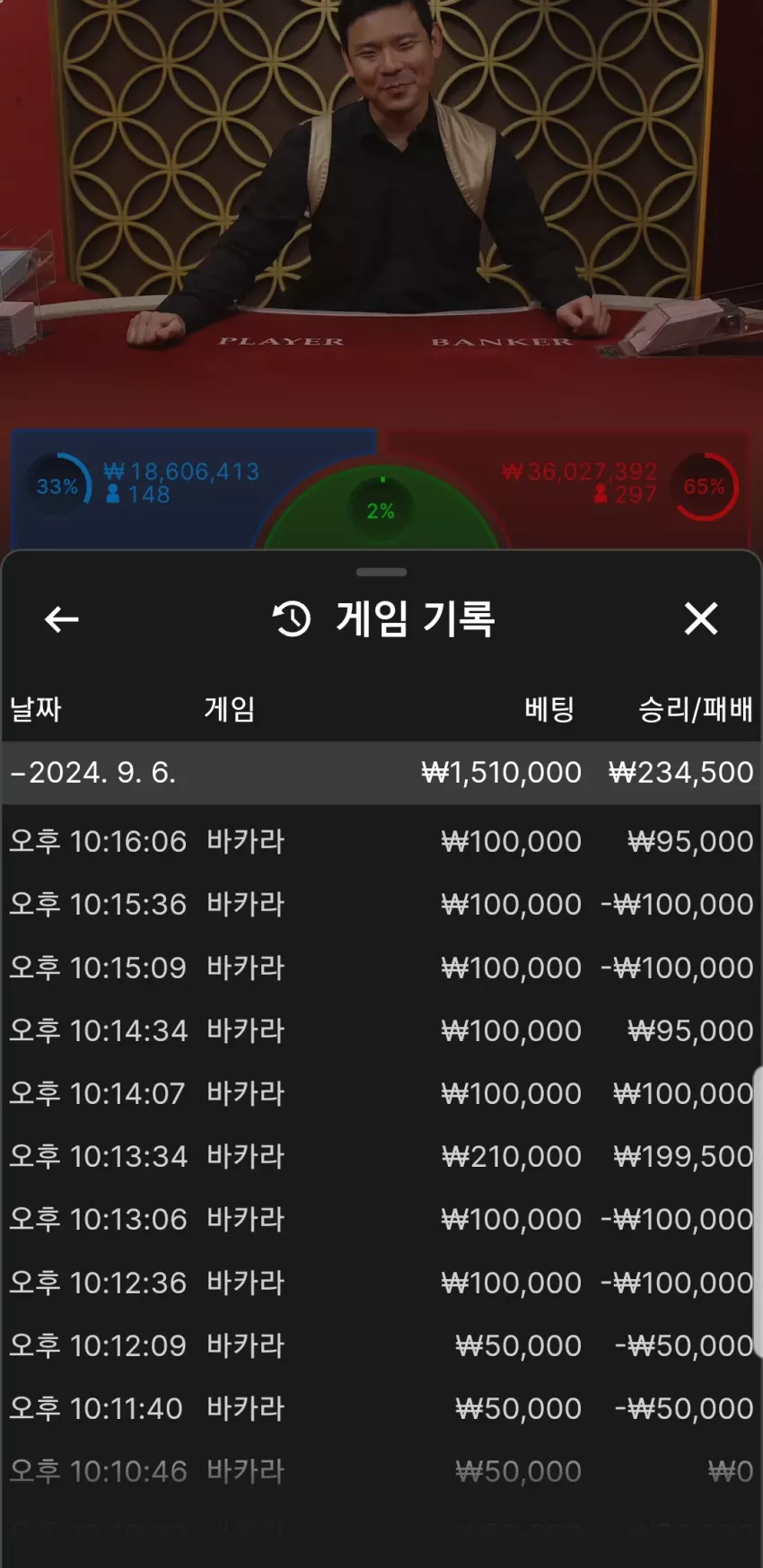Image resolution: width=763 pixels, height=1568 pixels.
Task: Open the 오후 10:12:36 바카라 record
Action: (381, 1283)
